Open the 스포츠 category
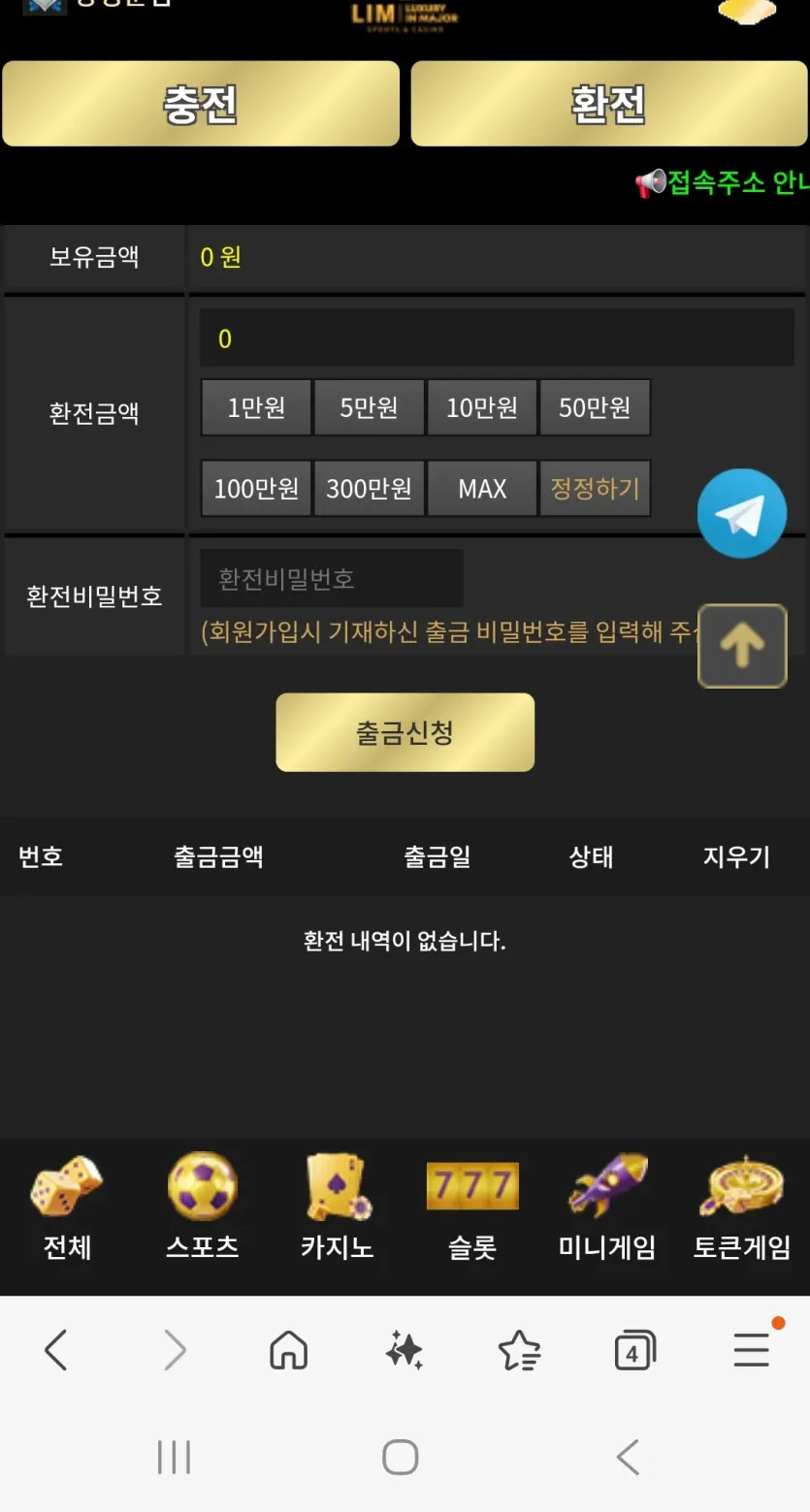The image size is (810, 1512). [202, 1206]
